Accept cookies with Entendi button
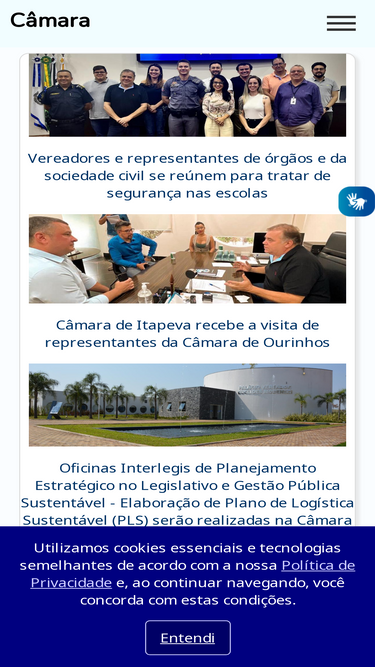The image size is (375, 667). click(188, 638)
